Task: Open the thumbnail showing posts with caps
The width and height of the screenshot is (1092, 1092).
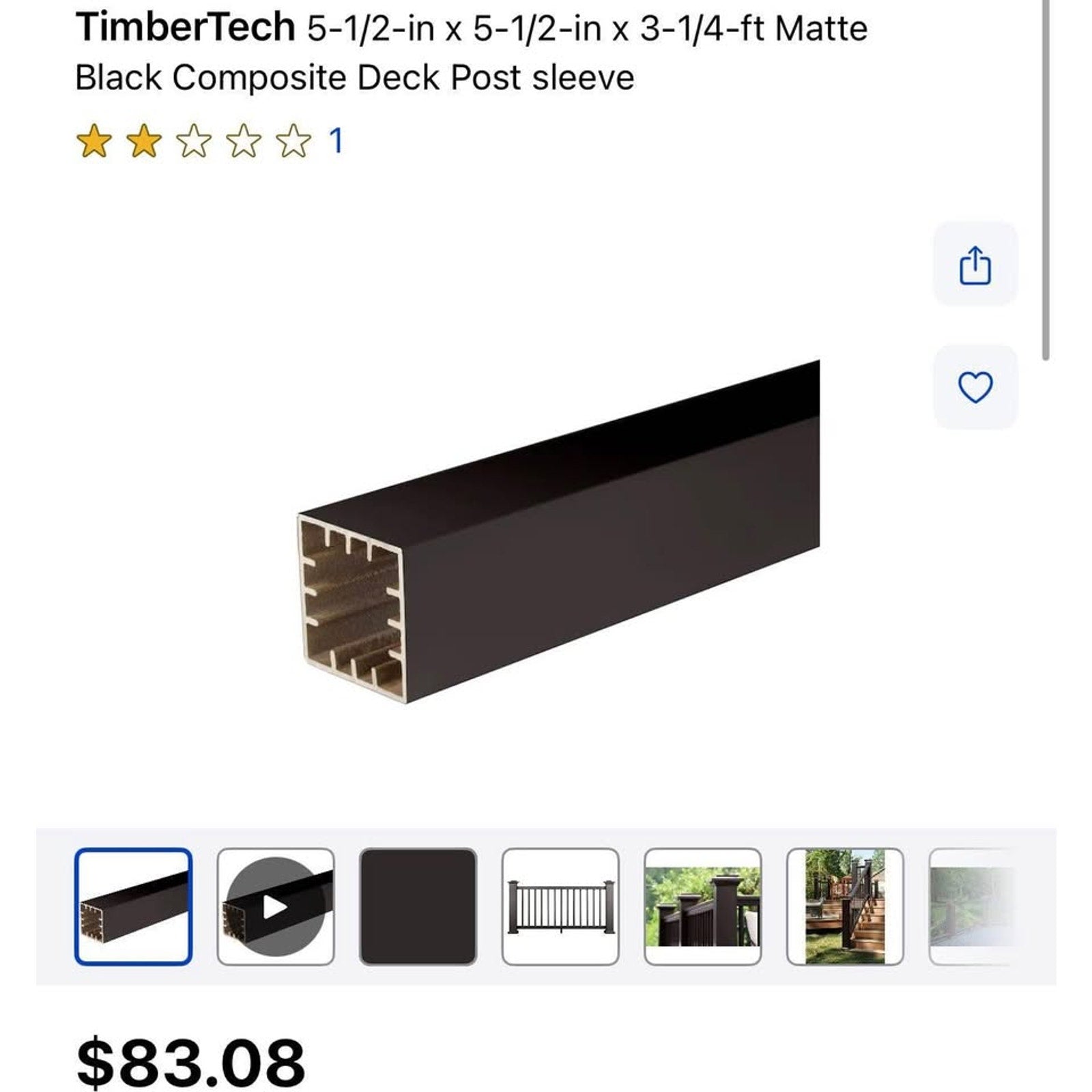Action: [x=702, y=906]
